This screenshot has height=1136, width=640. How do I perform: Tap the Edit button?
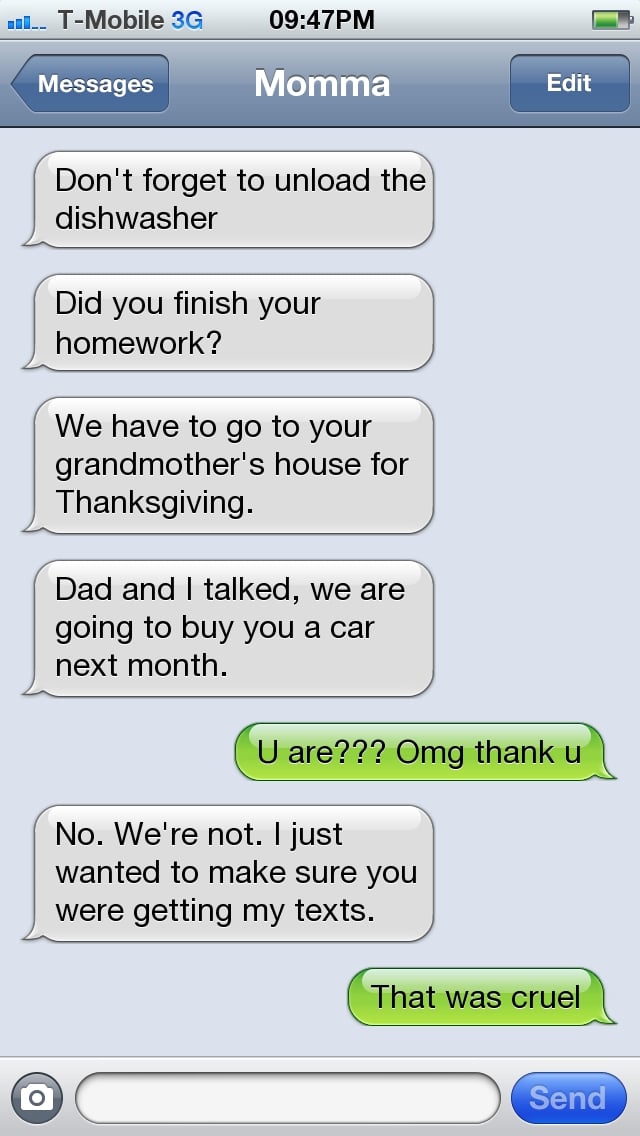pyautogui.click(x=570, y=83)
